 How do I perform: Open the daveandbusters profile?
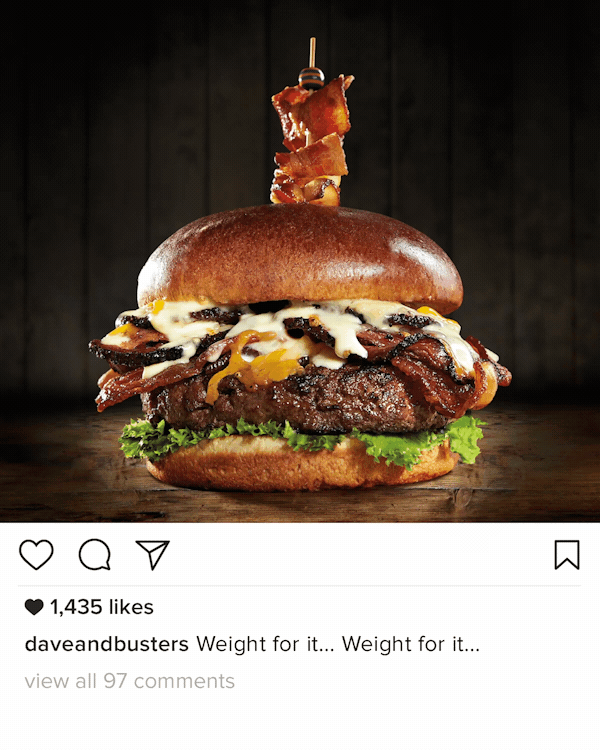[x=106, y=644]
